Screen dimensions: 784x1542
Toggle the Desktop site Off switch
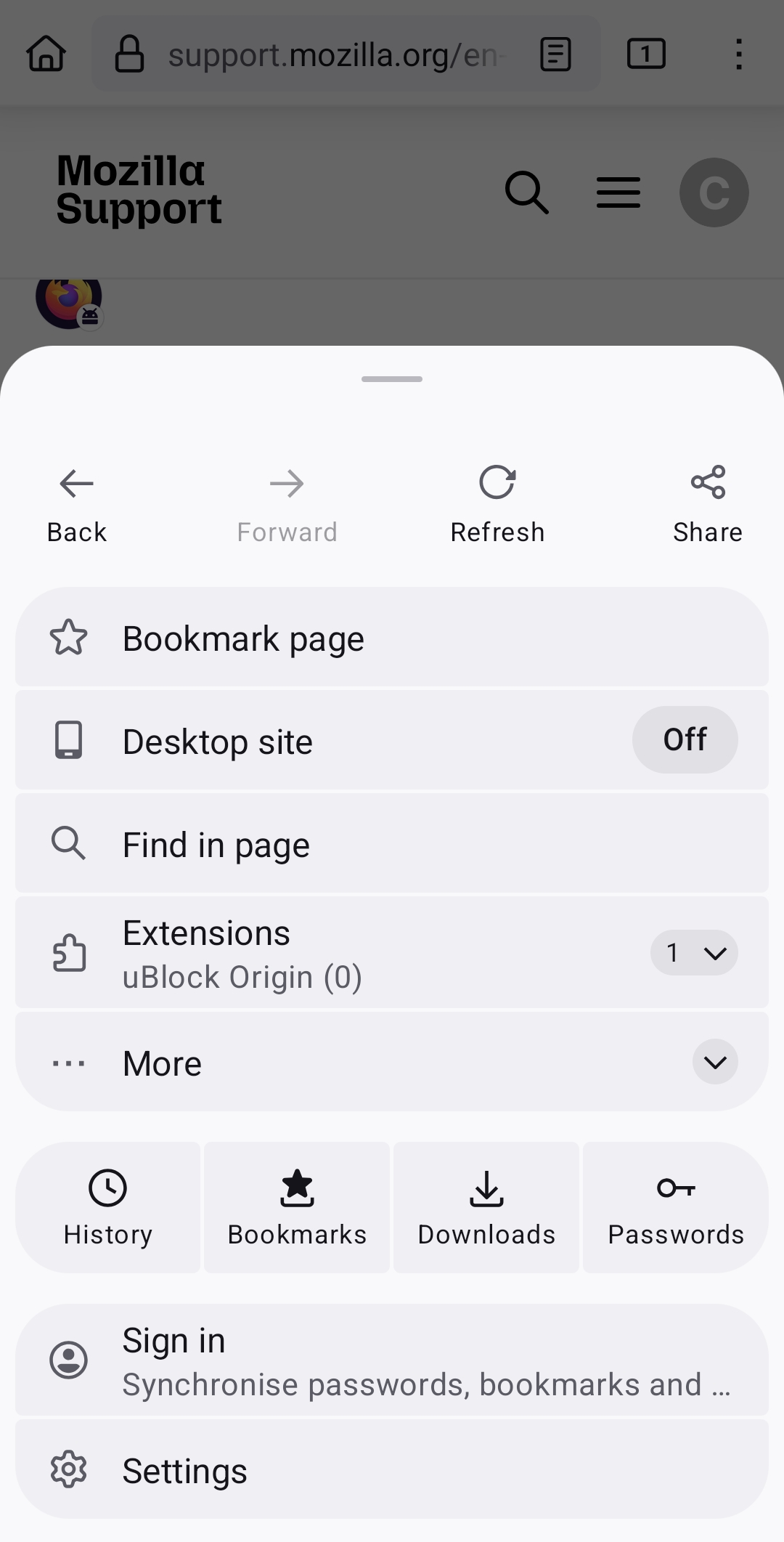[x=685, y=739]
